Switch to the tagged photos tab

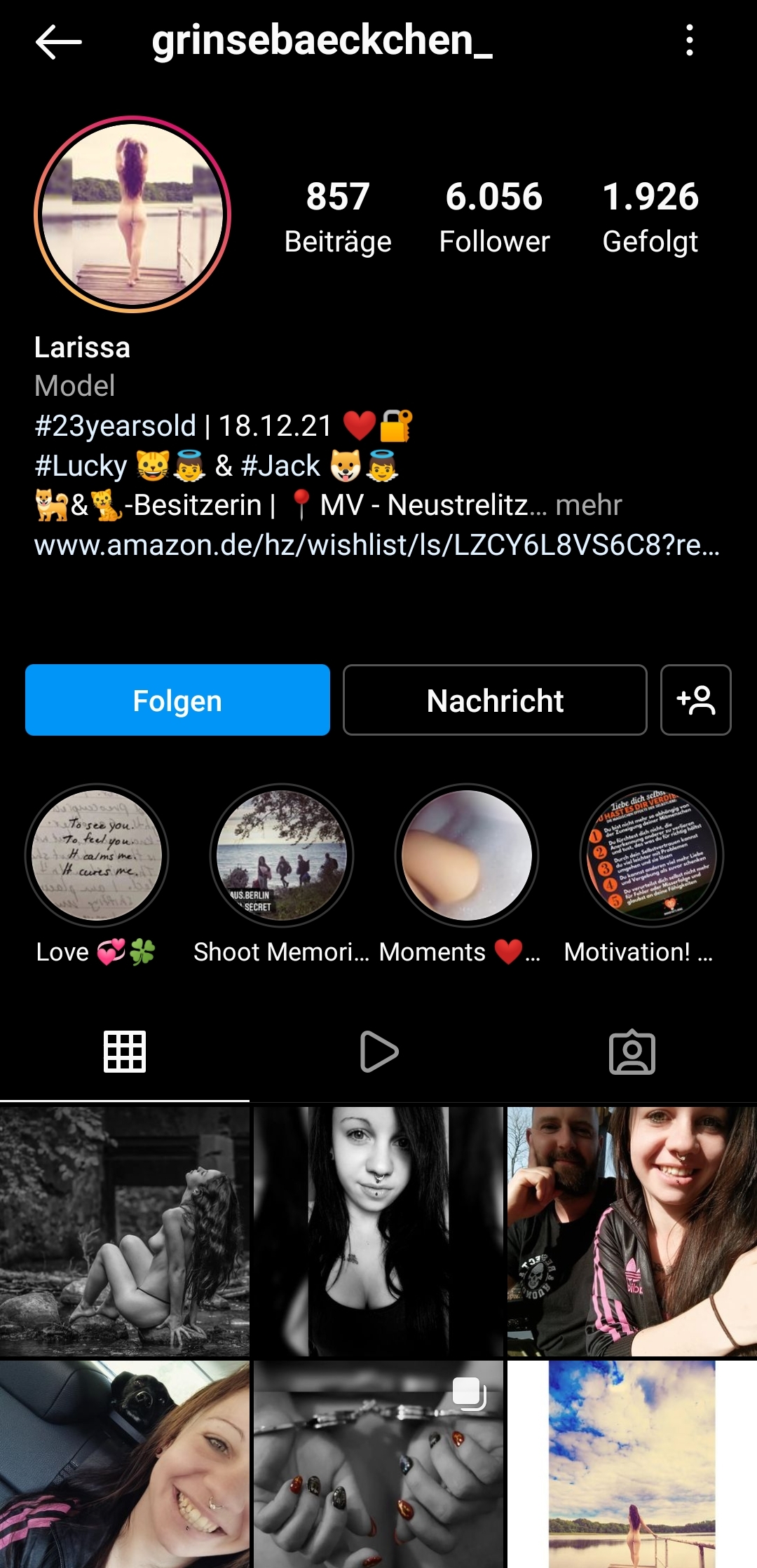632,1052
